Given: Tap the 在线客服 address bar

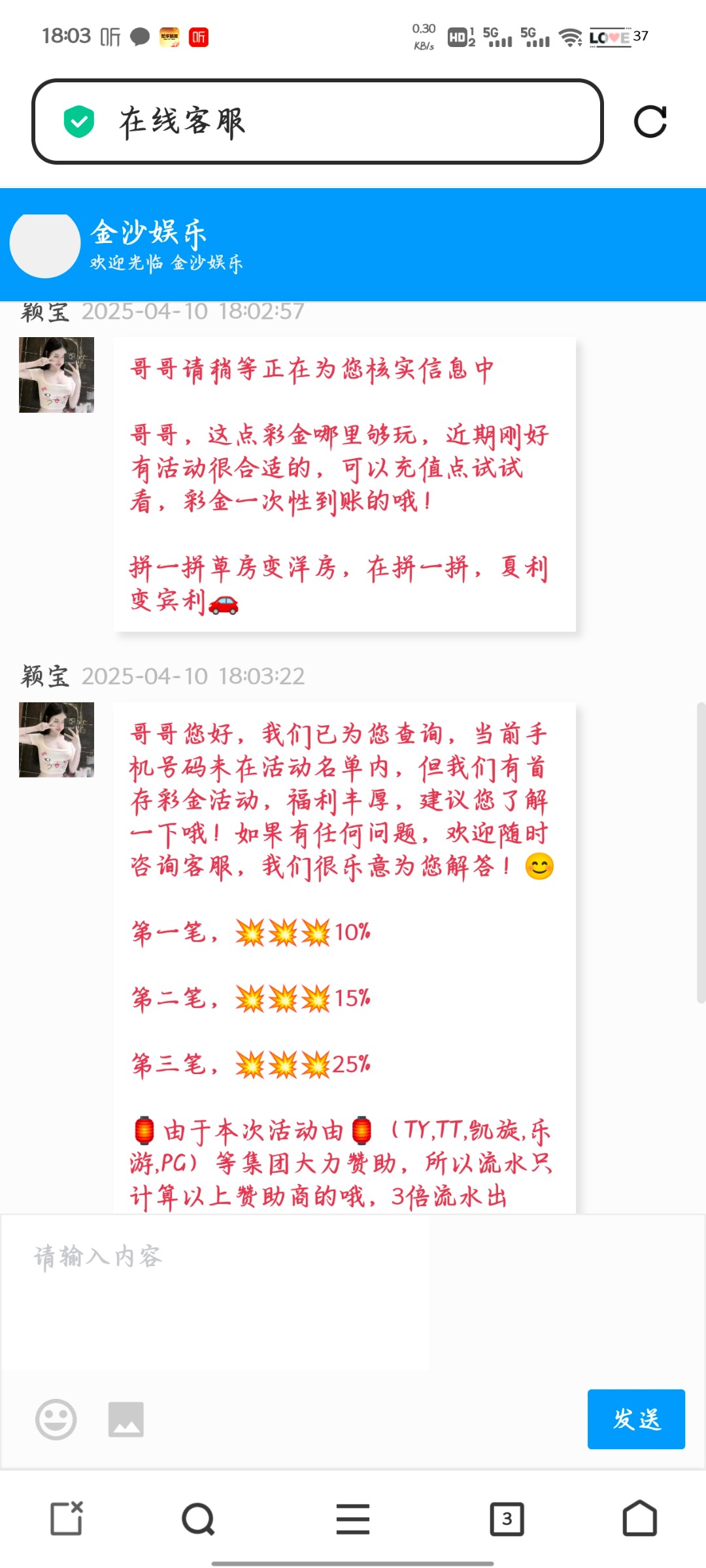Looking at the screenshot, I should [317, 122].
